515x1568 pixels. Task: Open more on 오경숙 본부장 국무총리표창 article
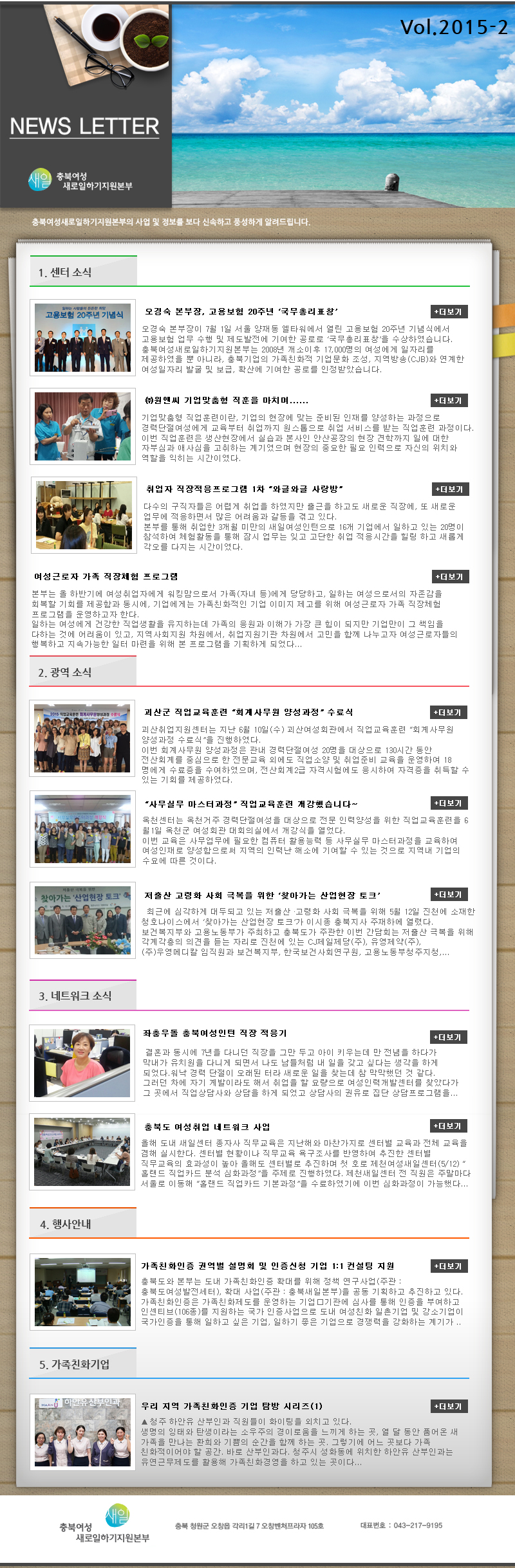tap(449, 312)
